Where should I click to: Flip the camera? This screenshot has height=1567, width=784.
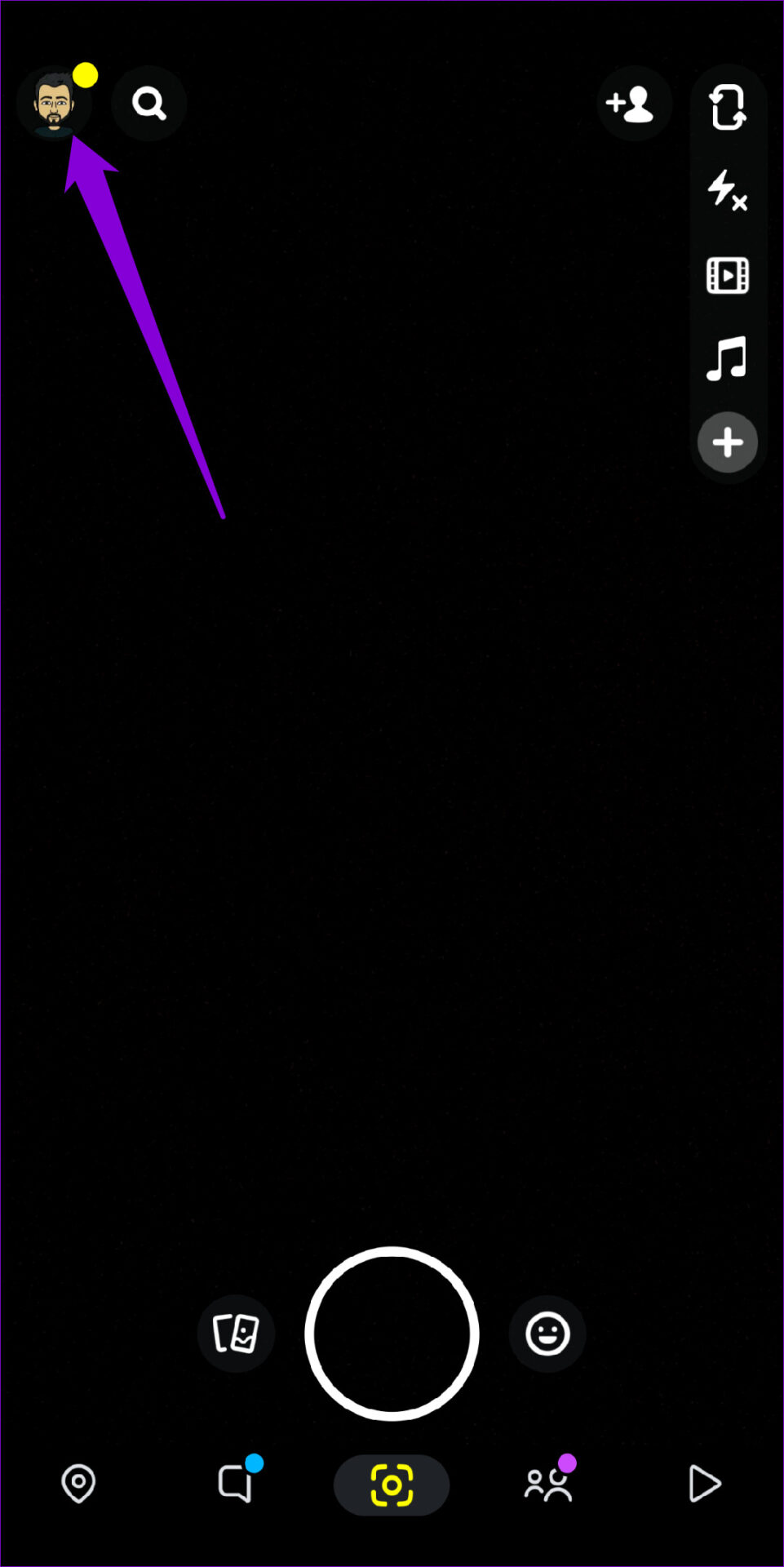point(727,108)
